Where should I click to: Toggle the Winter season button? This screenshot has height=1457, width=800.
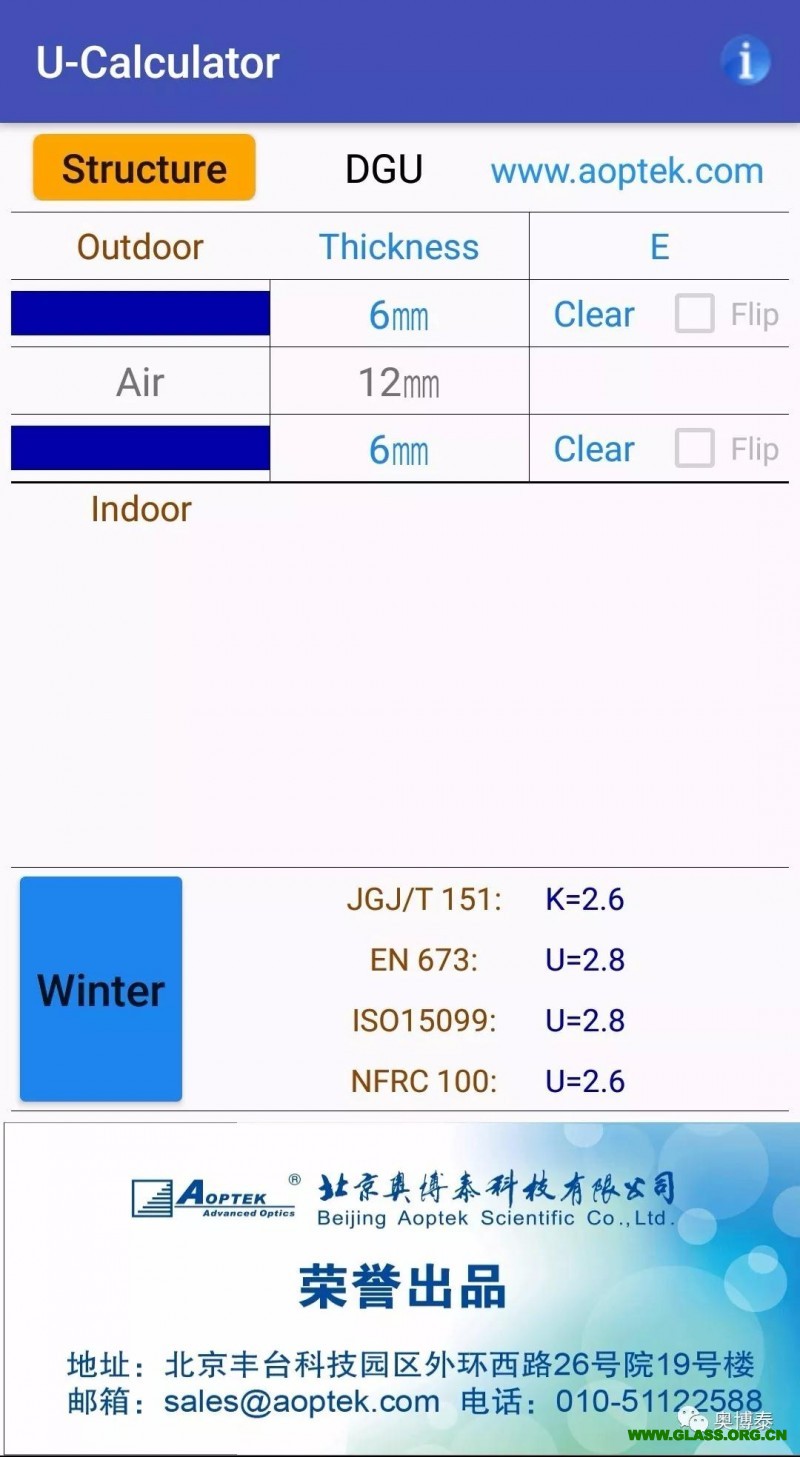[x=101, y=989]
